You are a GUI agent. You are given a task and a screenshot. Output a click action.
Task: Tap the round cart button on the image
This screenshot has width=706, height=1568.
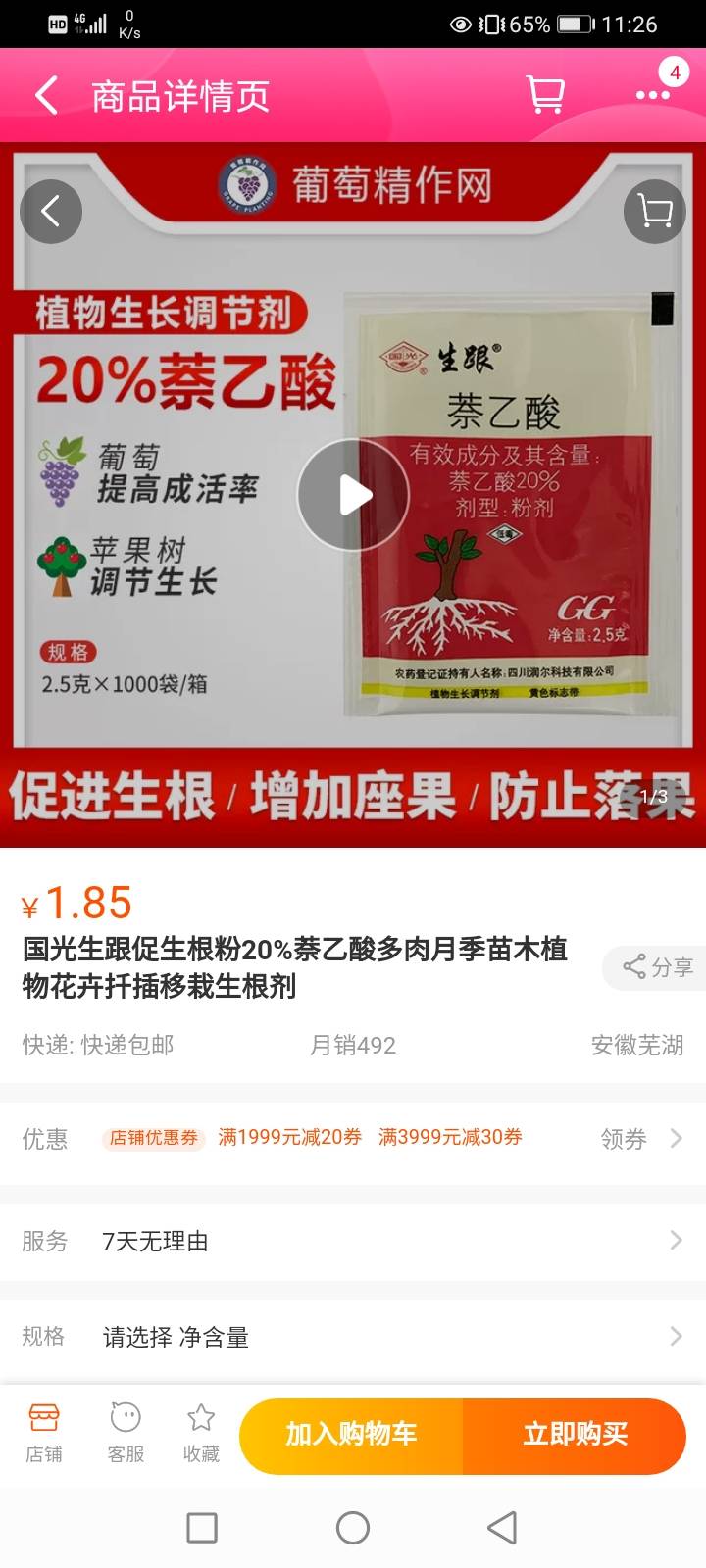654,212
